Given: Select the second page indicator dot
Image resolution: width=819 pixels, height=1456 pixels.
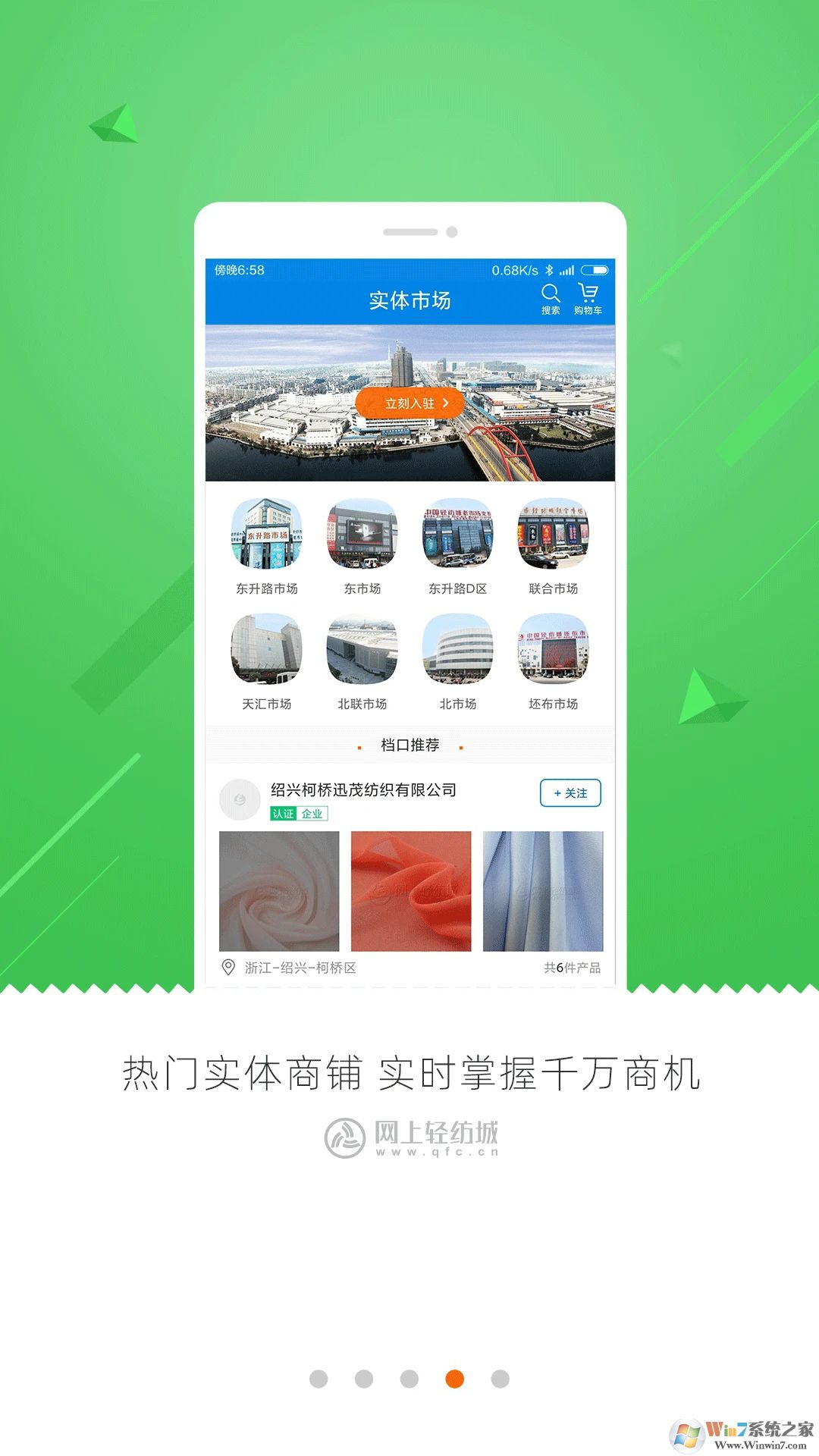Looking at the screenshot, I should click(364, 1379).
